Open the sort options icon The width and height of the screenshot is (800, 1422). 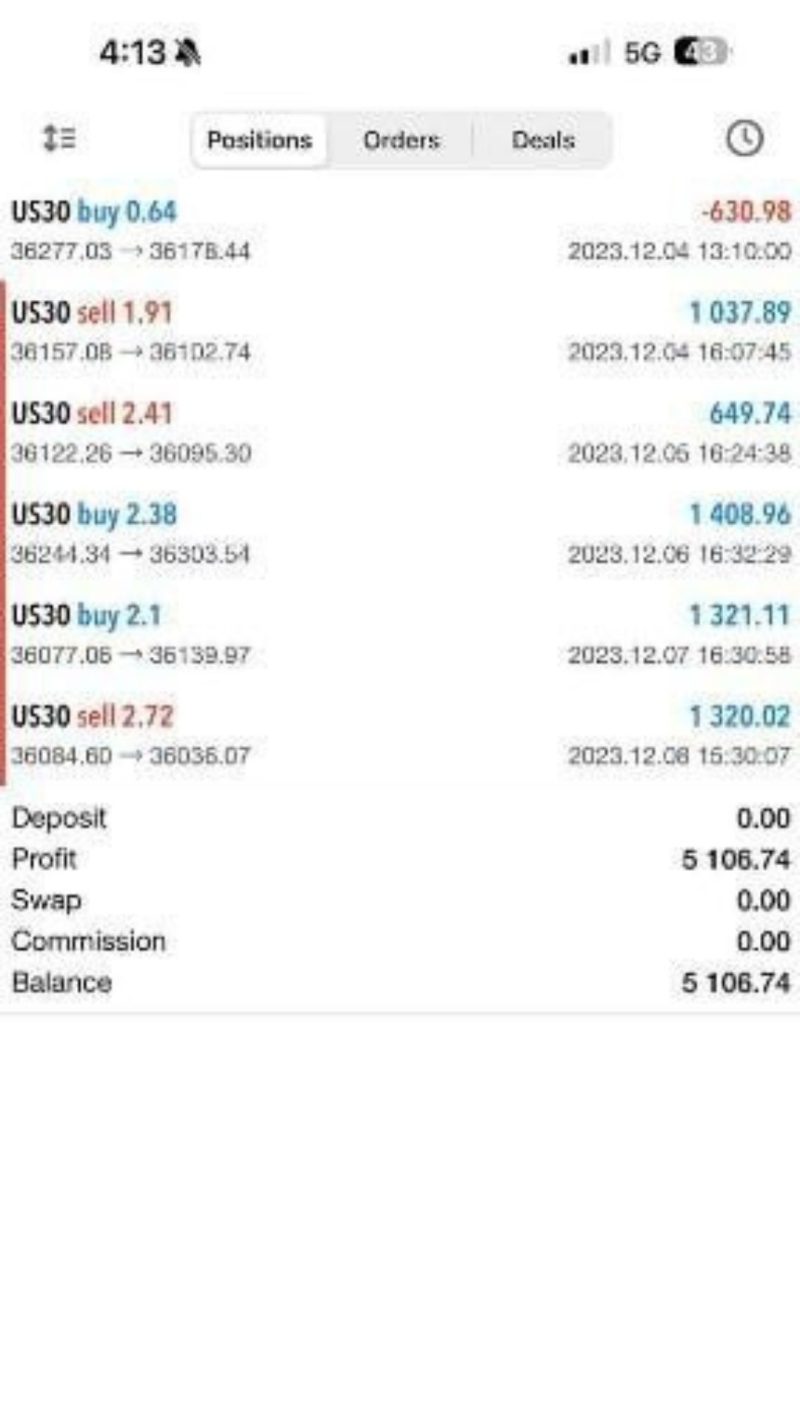59,138
